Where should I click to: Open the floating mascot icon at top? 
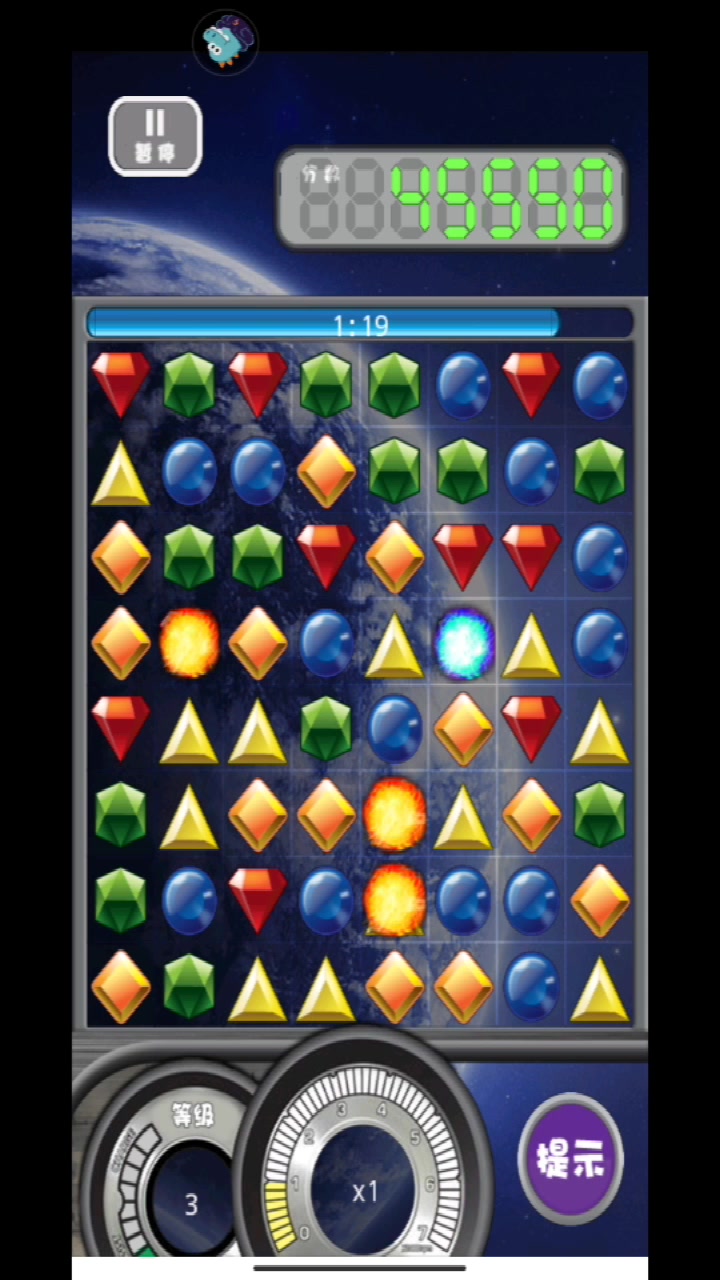tap(225, 42)
